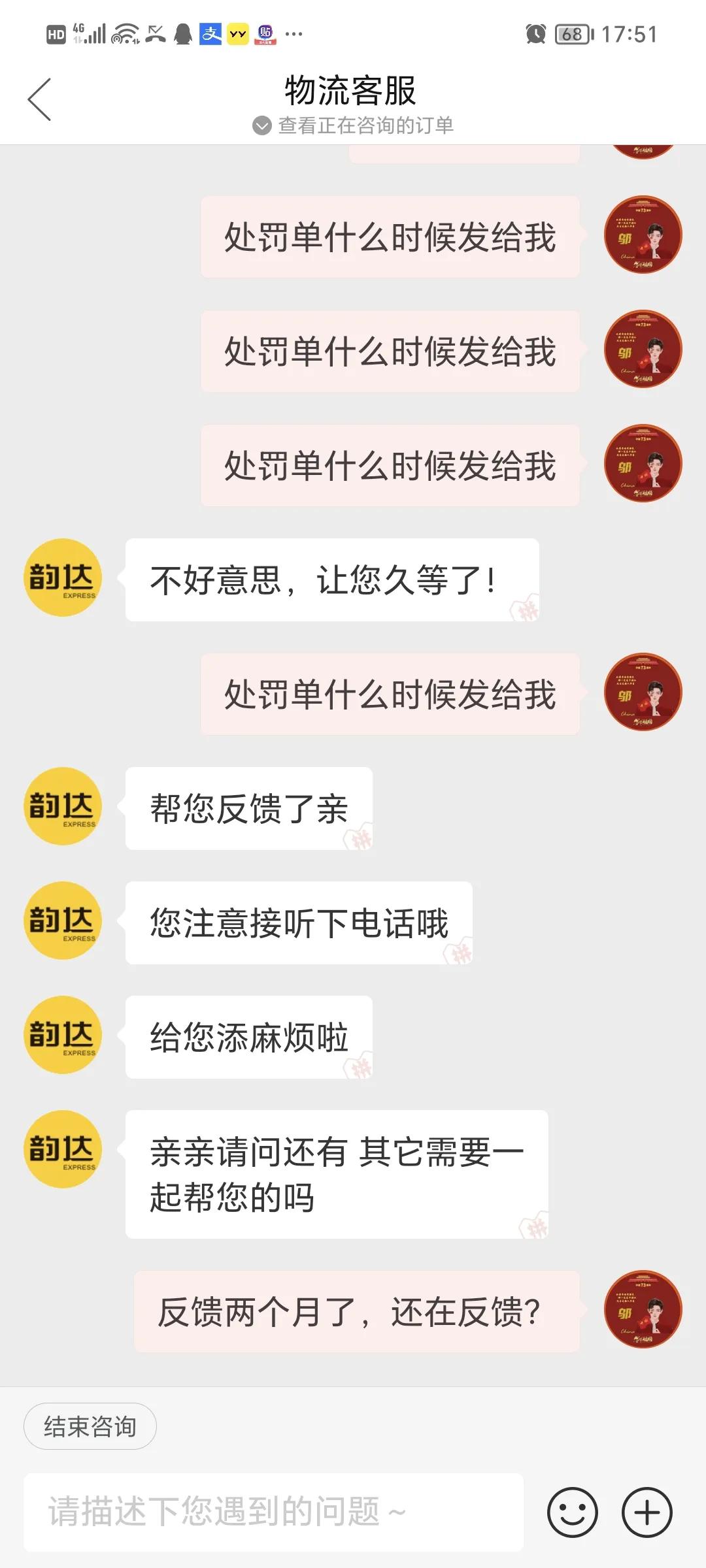The image size is (706, 1568).
Task: Open the ellipsis menu in the status bar
Action: pyautogui.click(x=294, y=34)
